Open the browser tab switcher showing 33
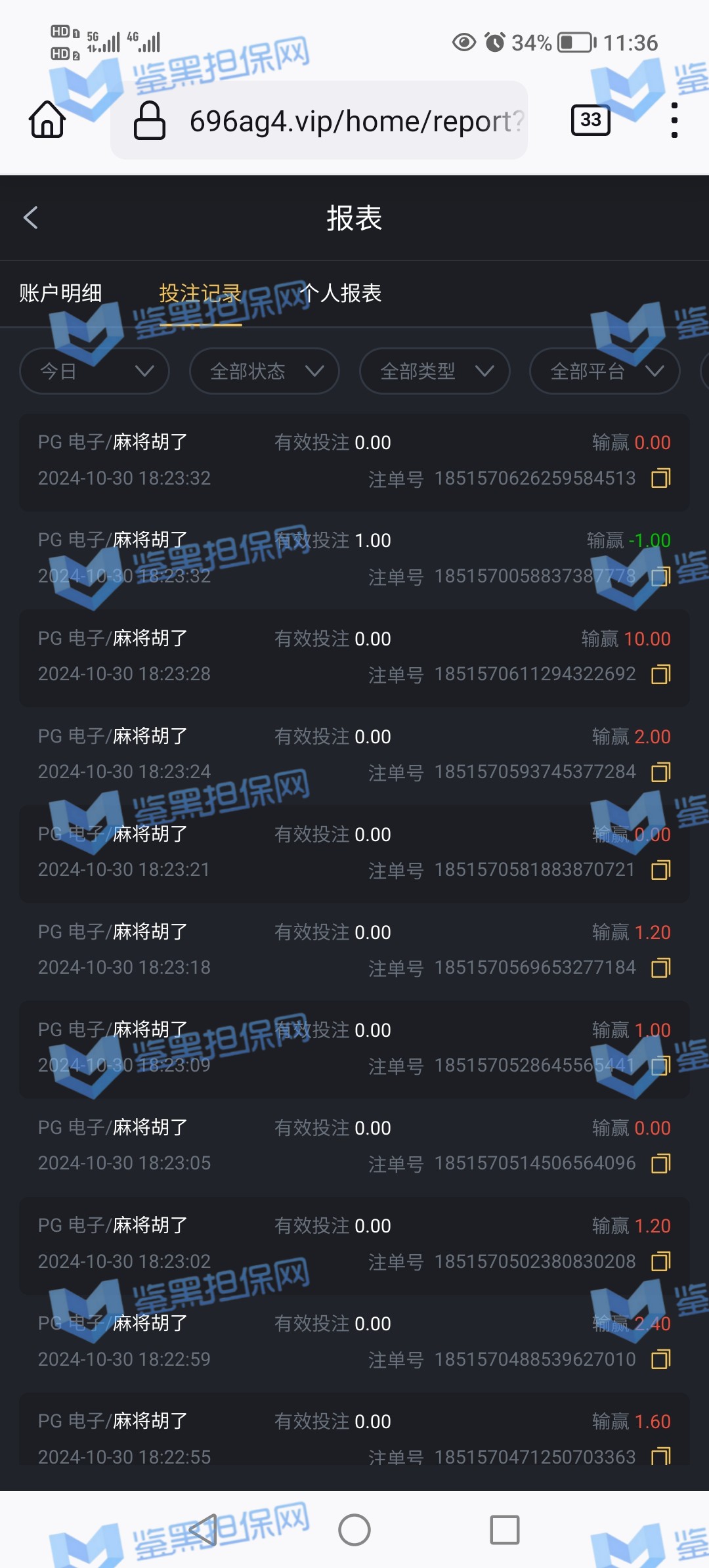The width and height of the screenshot is (709, 1568). (590, 120)
